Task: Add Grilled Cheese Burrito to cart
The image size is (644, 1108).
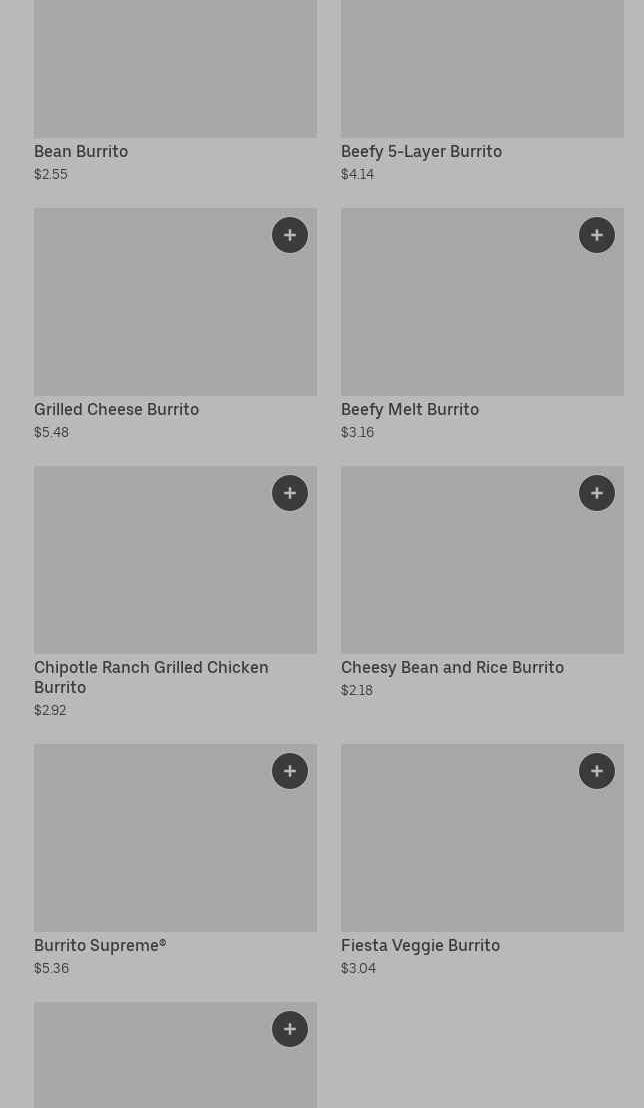Action: [x=290, y=235]
